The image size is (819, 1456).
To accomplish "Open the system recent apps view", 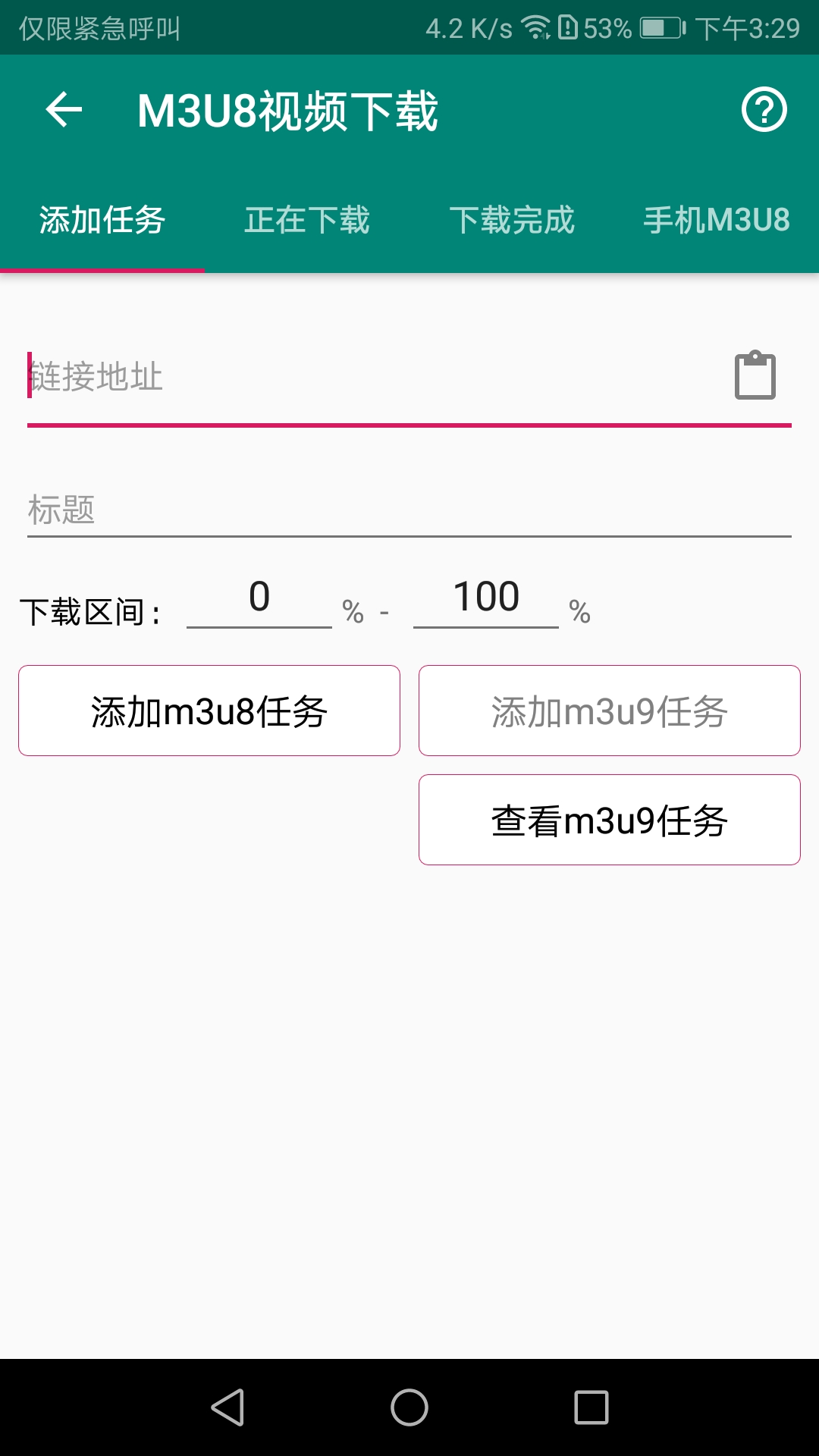I will click(x=591, y=1407).
